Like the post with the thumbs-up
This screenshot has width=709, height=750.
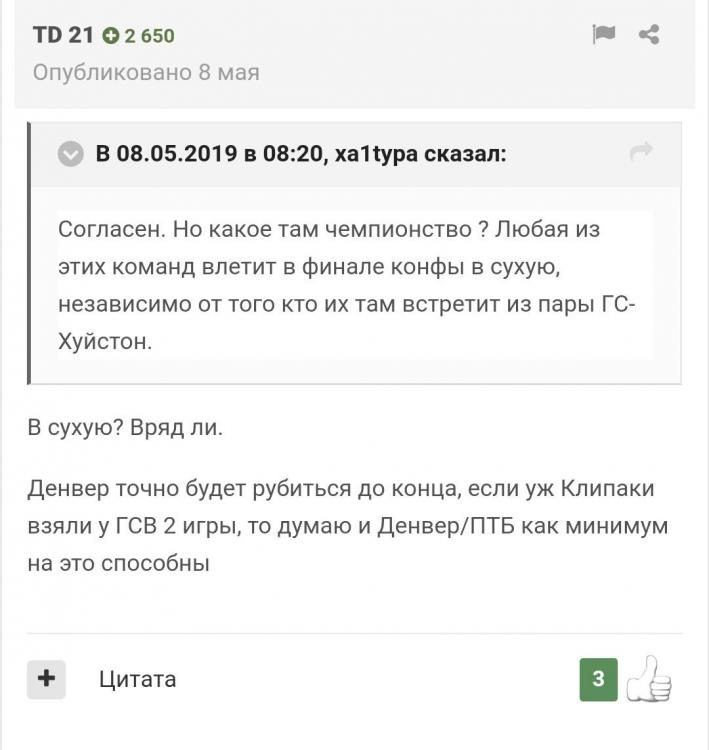pos(648,679)
